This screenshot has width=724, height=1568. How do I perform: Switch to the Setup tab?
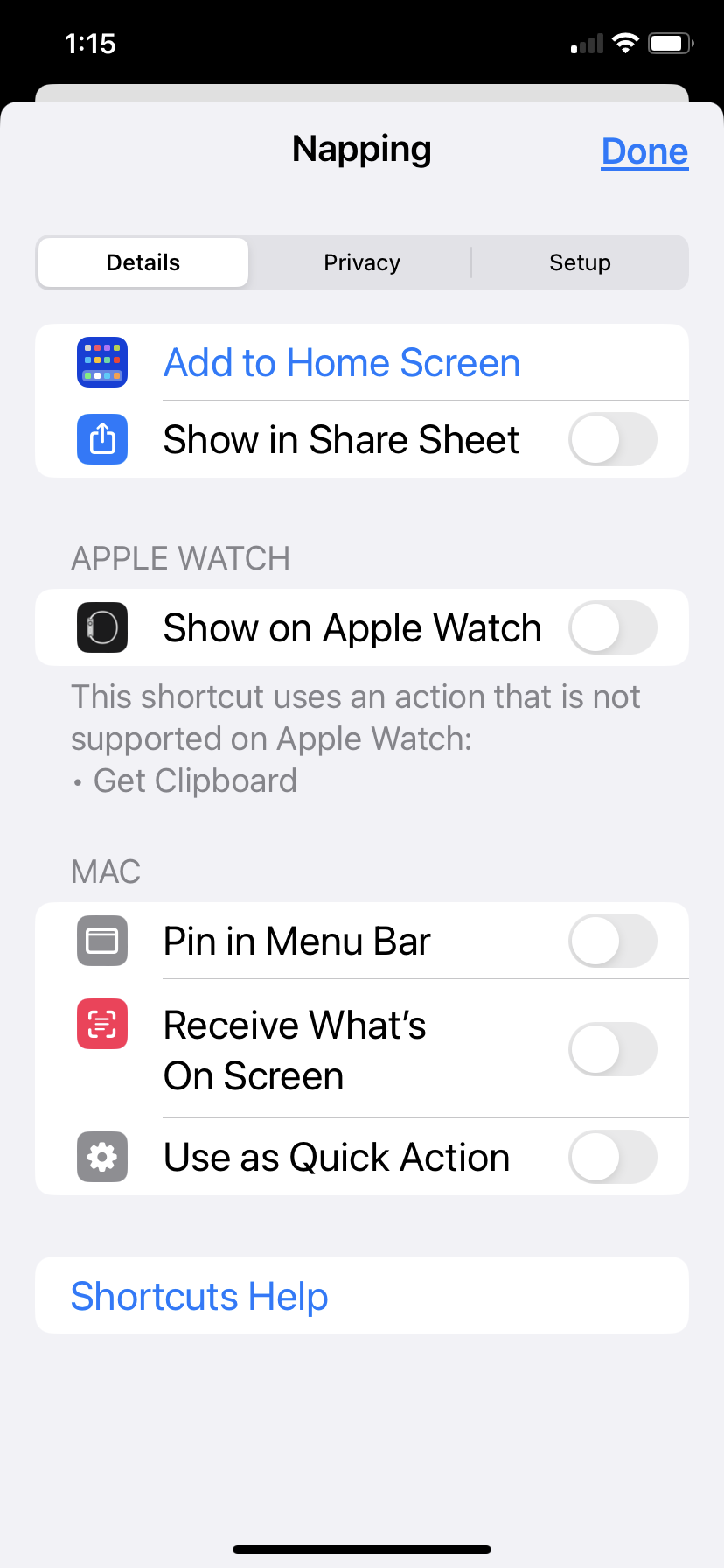point(580,262)
